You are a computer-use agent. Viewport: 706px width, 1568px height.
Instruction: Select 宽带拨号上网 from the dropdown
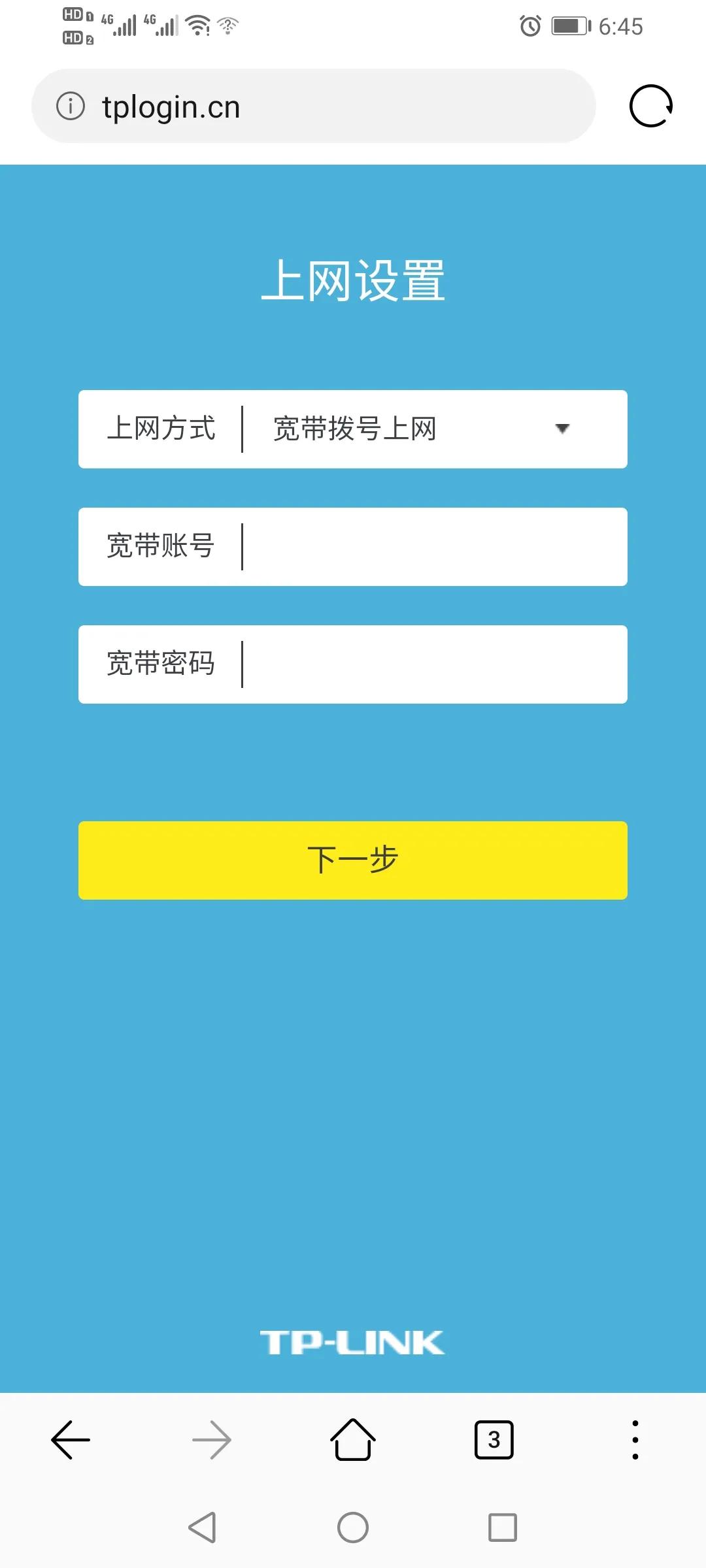pos(356,429)
